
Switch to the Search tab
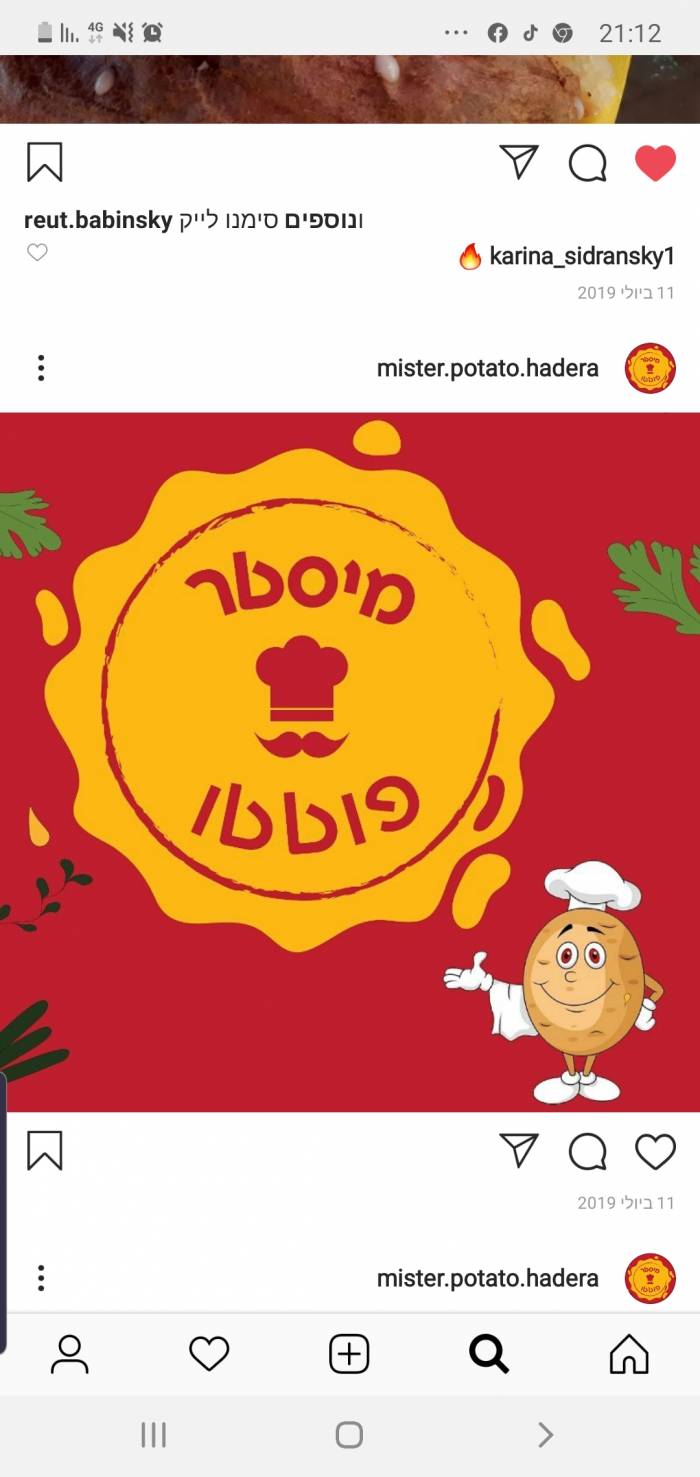(x=489, y=1355)
